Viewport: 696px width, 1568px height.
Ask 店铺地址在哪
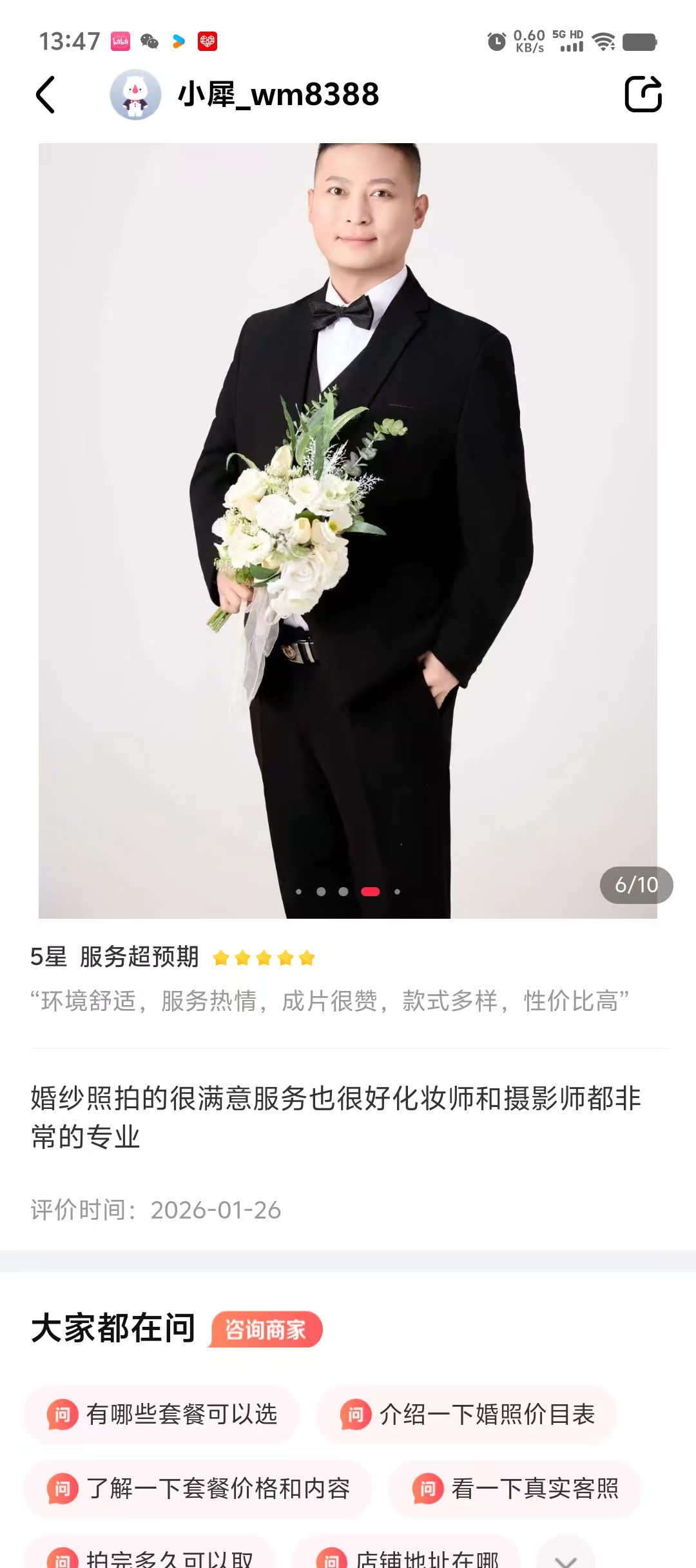(x=407, y=1558)
